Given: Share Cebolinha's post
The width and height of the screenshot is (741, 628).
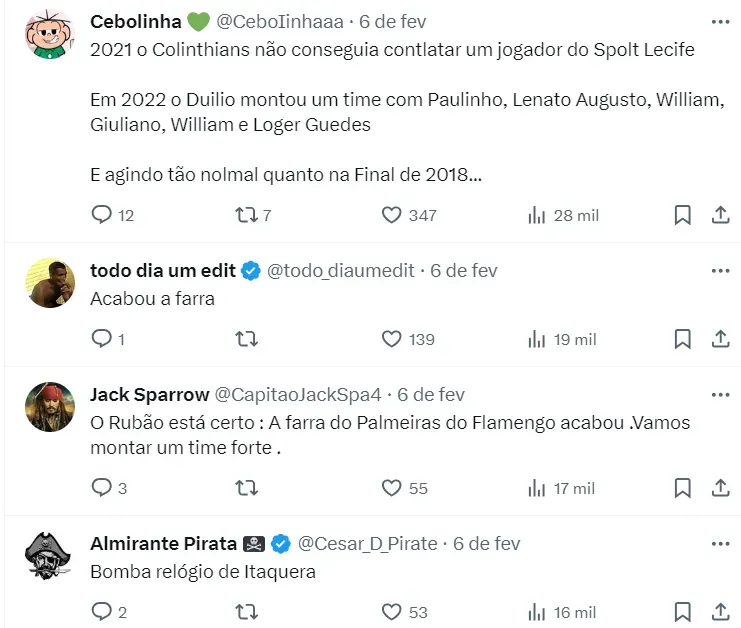Looking at the screenshot, I should pos(720,215).
